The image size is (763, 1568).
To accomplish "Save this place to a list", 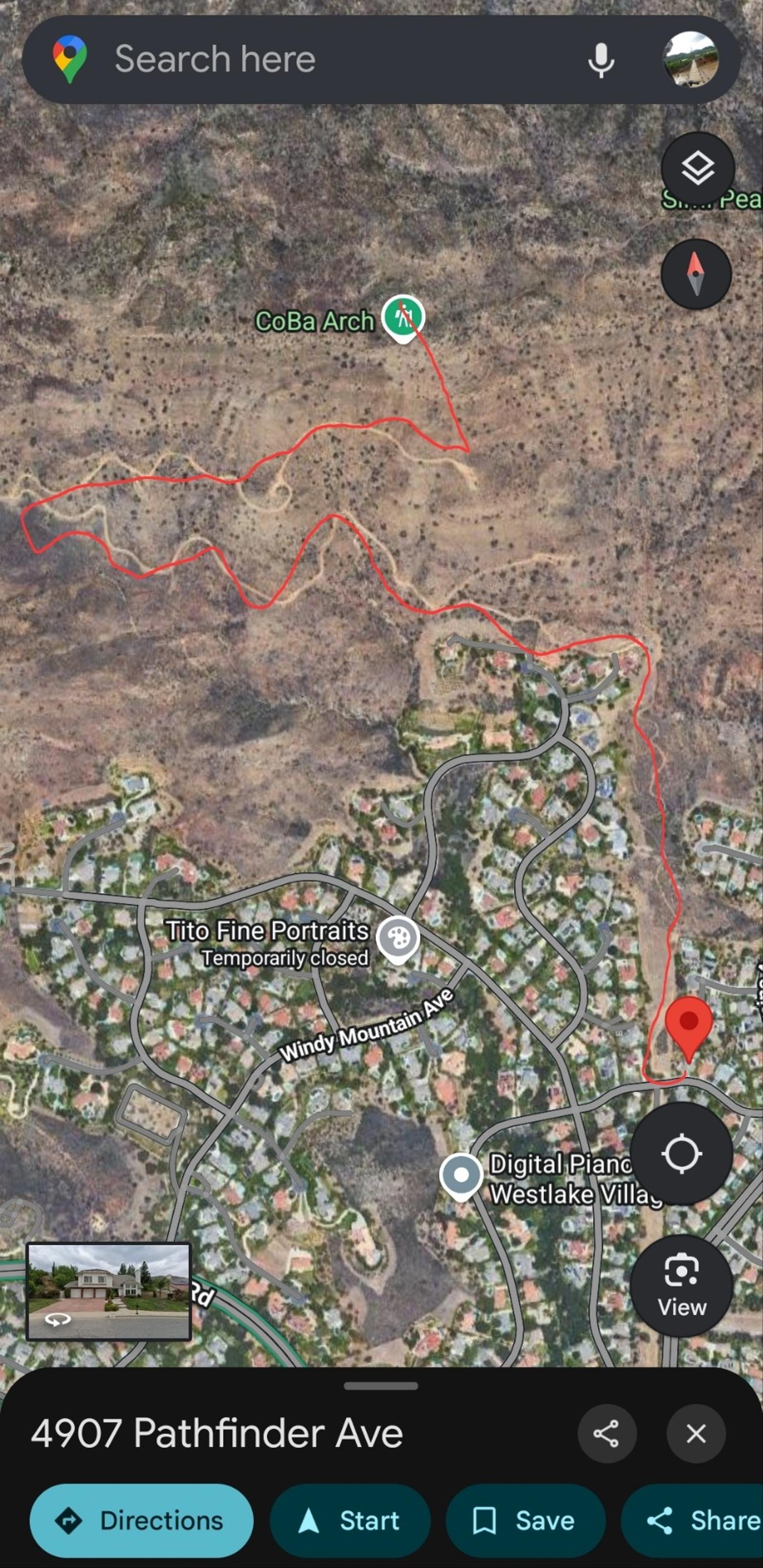I will 525,1520.
